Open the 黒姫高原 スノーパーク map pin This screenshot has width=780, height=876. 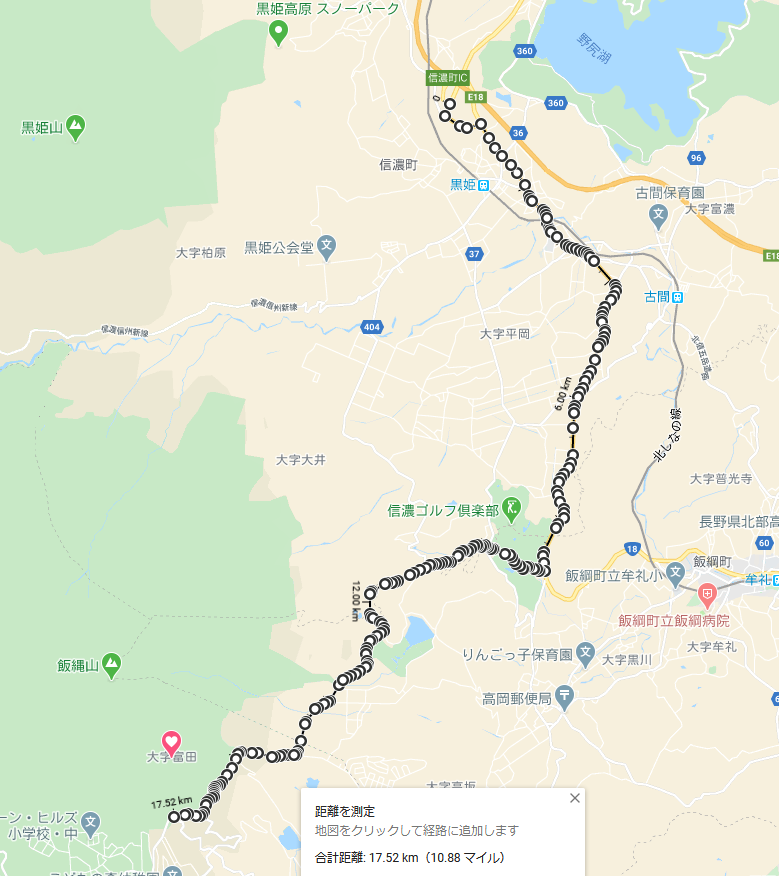[279, 32]
